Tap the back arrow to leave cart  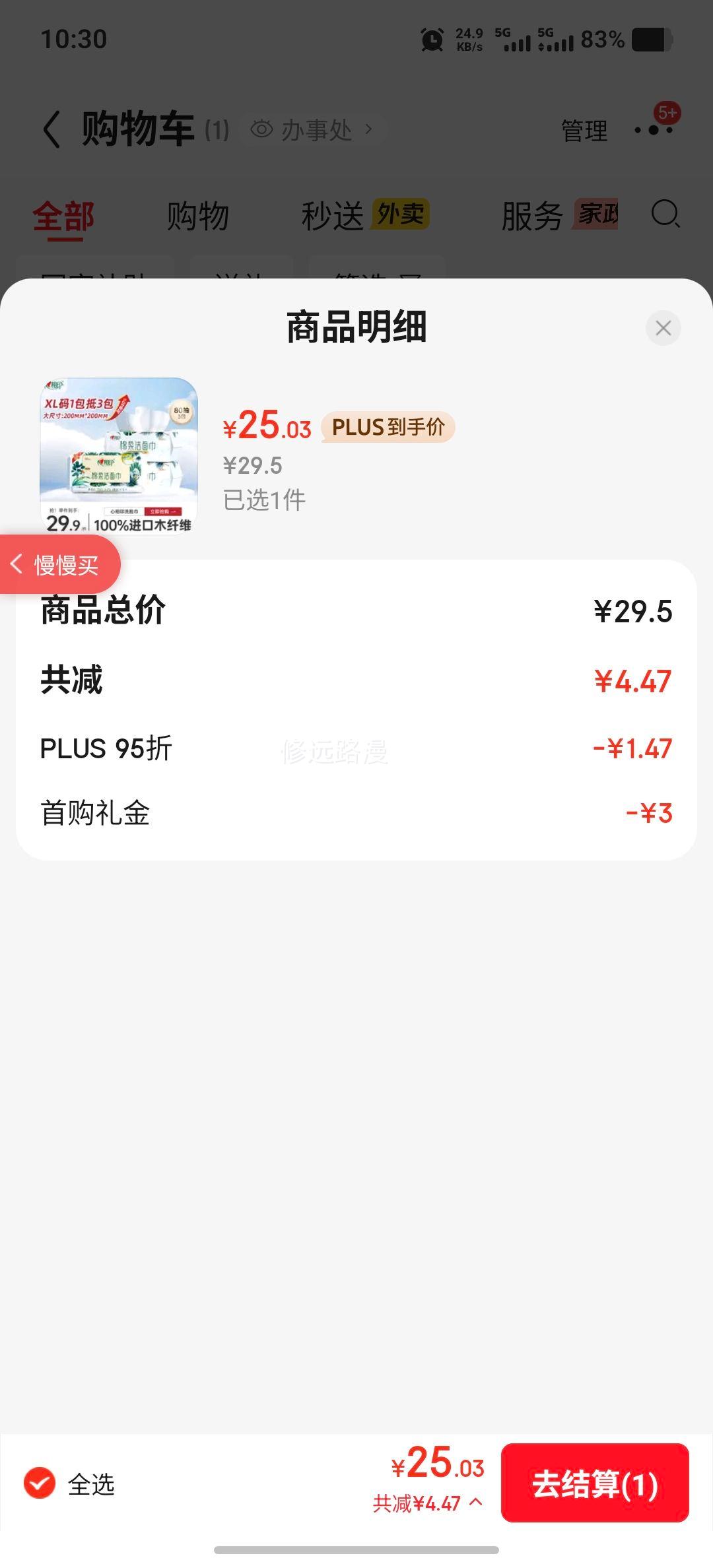click(x=51, y=130)
